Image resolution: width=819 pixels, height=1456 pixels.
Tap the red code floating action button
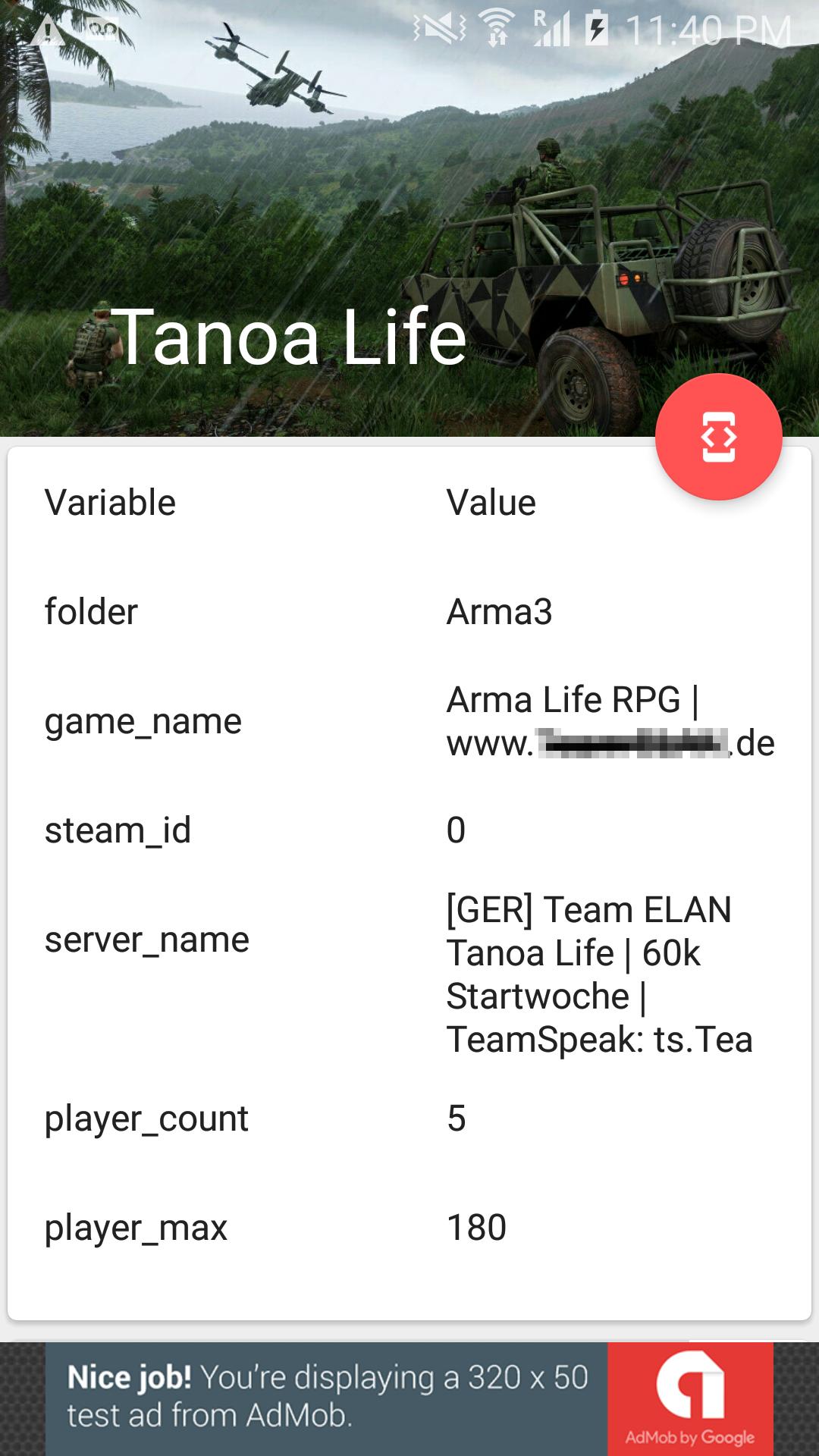click(718, 437)
